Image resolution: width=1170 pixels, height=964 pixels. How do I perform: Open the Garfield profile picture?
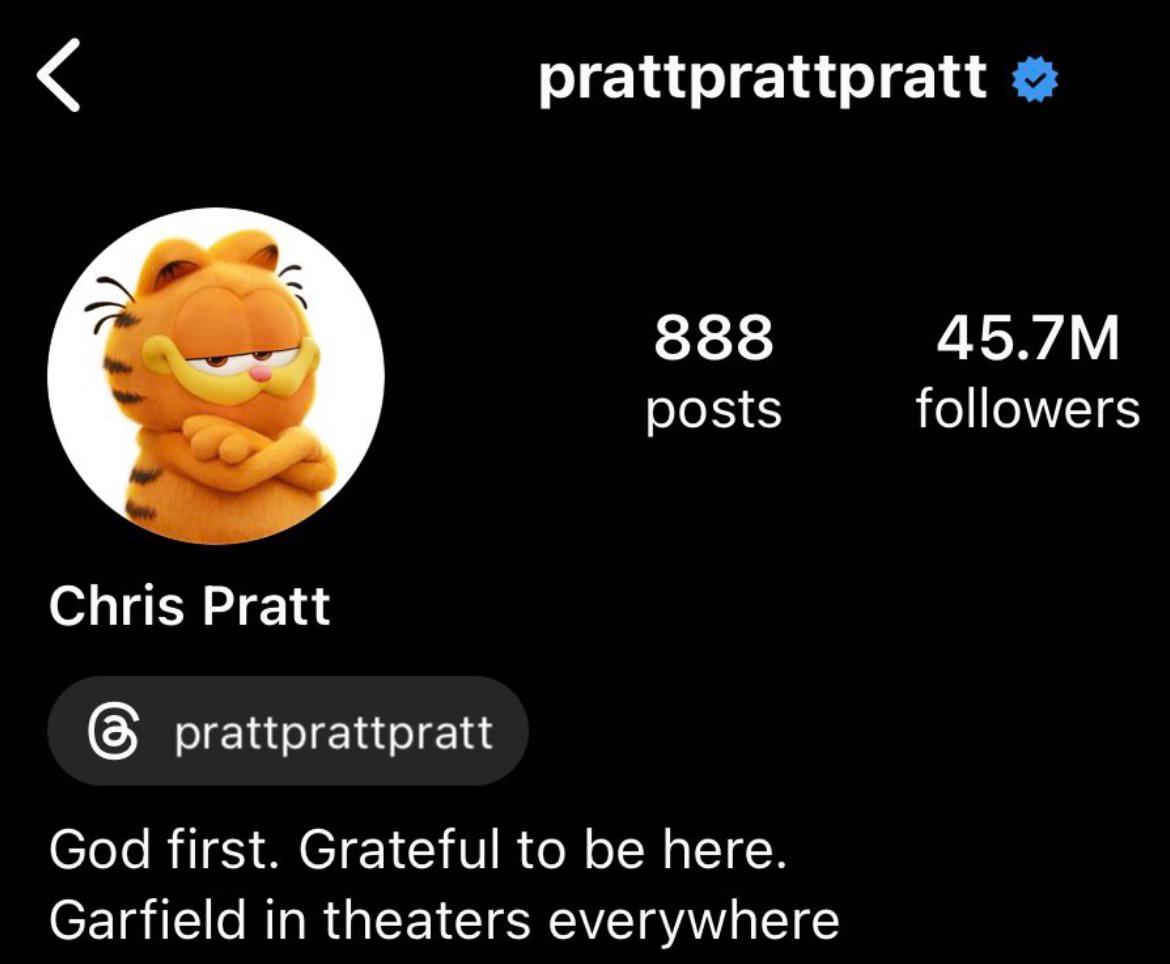pos(216,376)
